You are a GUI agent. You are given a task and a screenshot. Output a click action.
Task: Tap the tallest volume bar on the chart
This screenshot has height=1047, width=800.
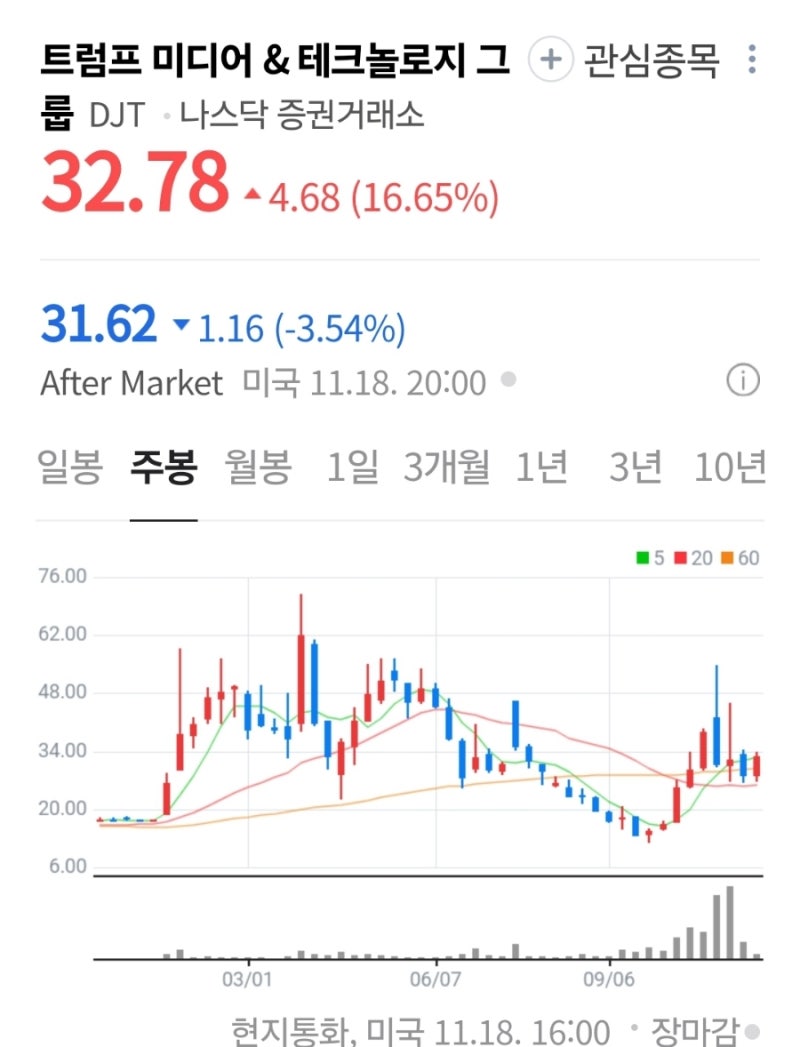click(x=729, y=925)
